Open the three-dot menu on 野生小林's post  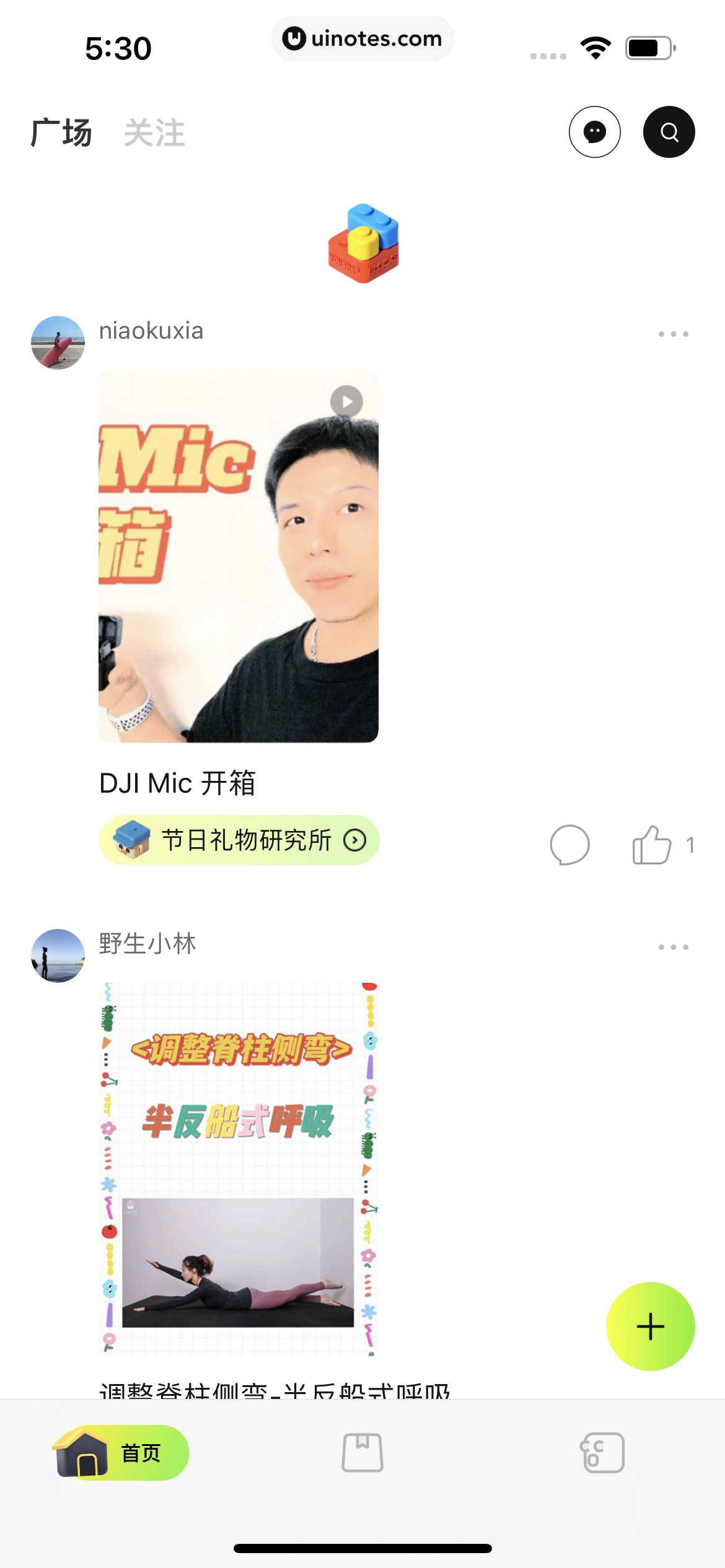(673, 946)
